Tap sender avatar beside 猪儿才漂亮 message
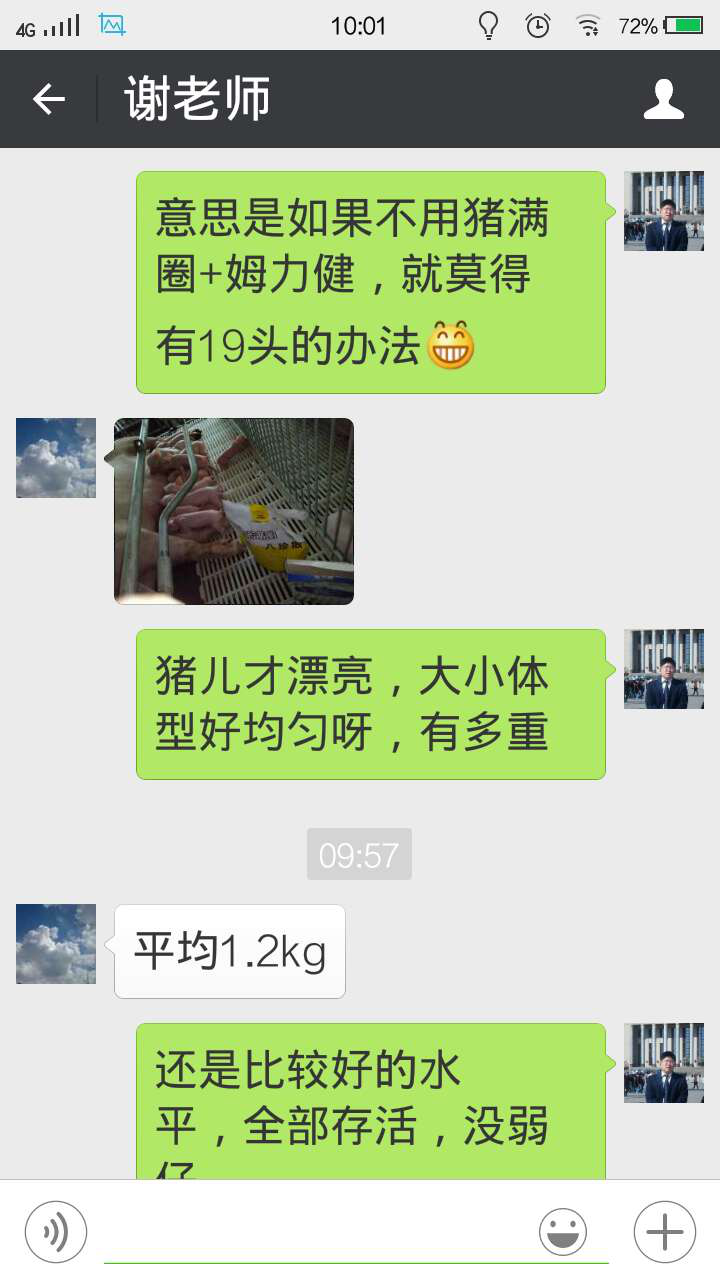 (x=664, y=669)
